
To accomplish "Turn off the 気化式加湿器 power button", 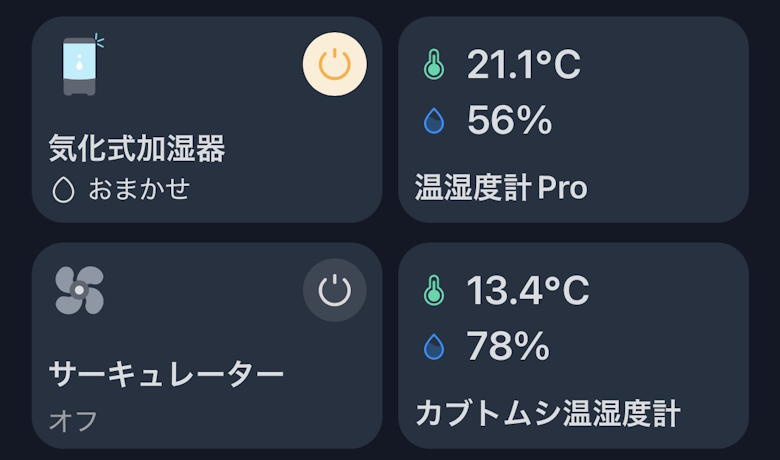I will pos(335,65).
